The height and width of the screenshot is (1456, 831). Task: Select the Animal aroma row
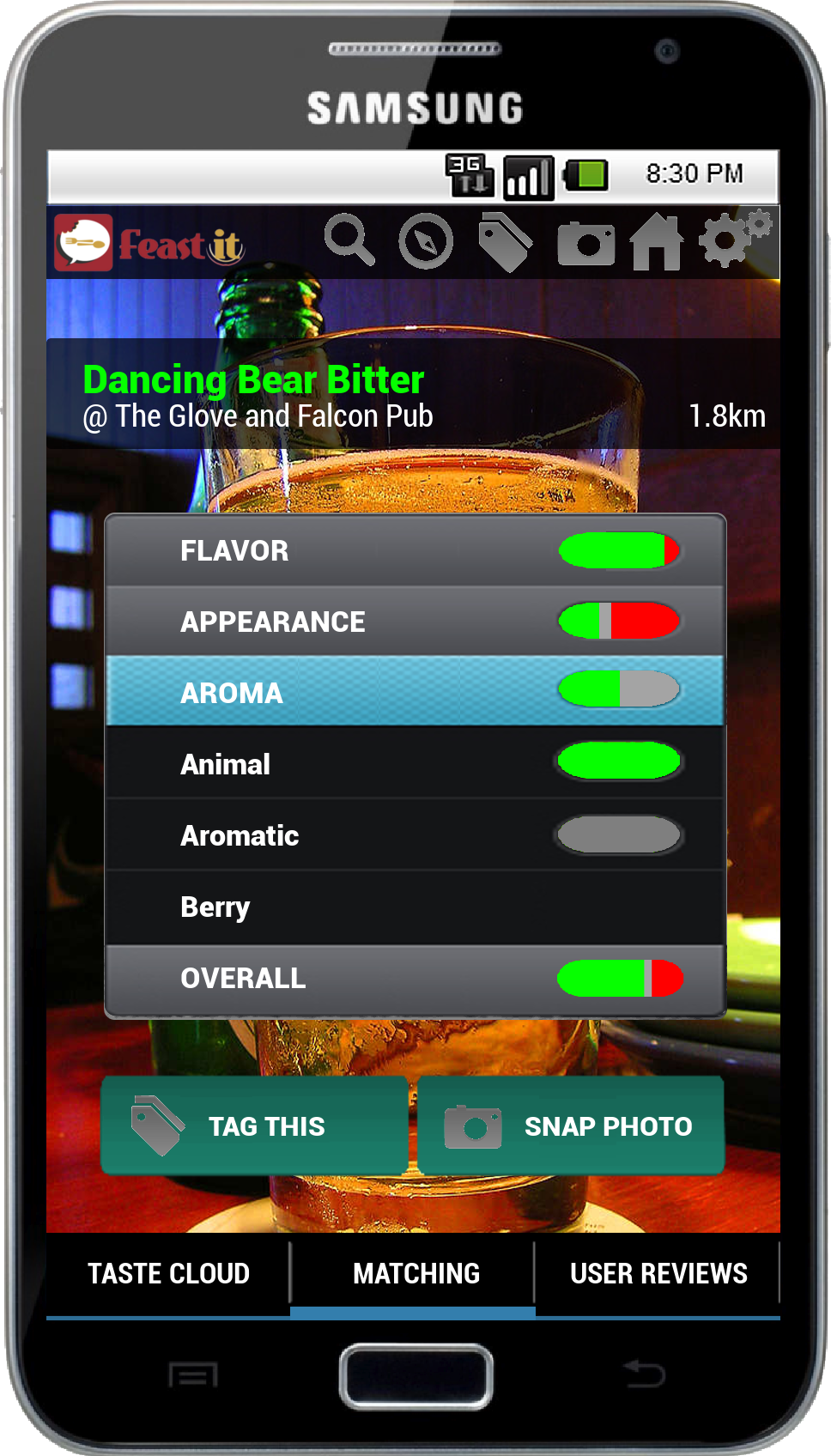[x=415, y=763]
